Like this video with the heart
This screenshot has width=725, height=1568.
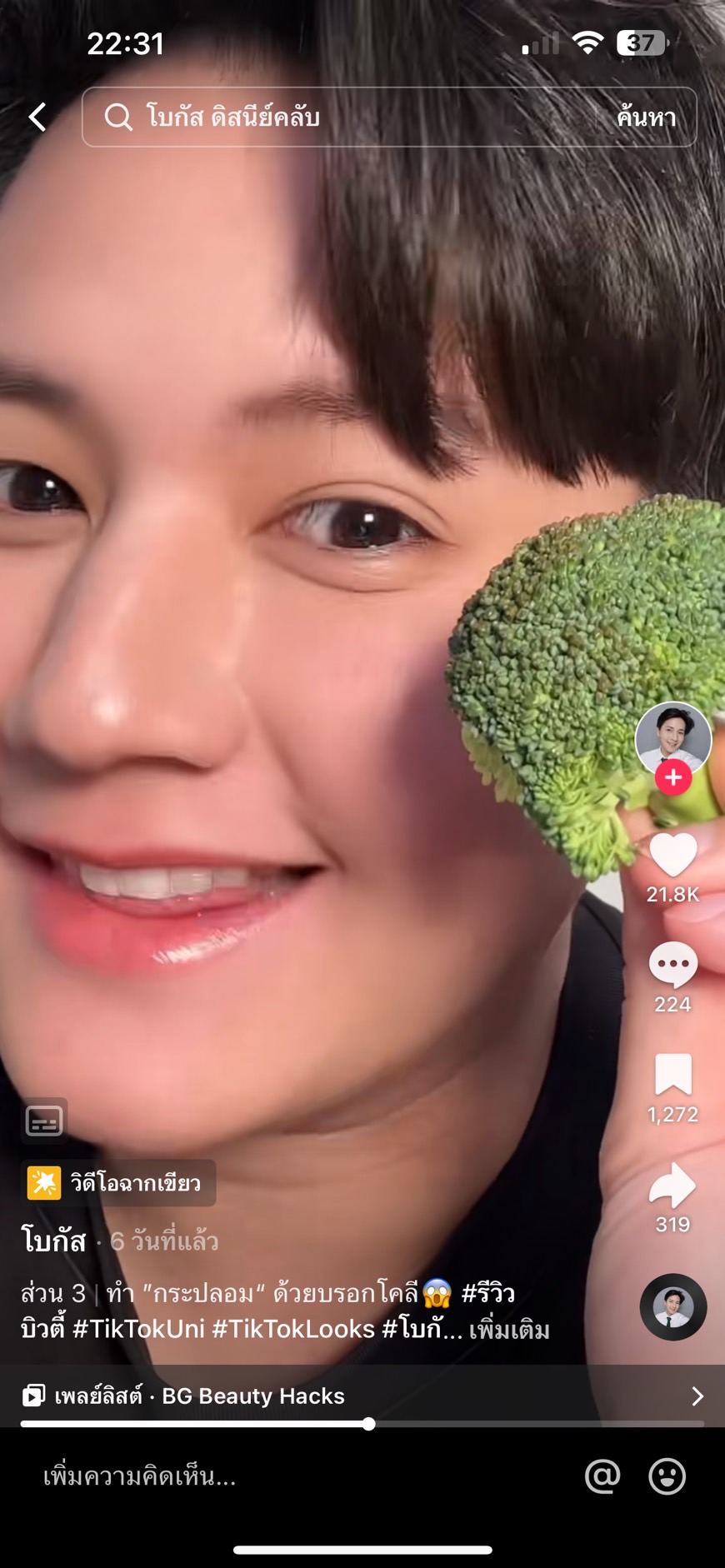coord(673,856)
